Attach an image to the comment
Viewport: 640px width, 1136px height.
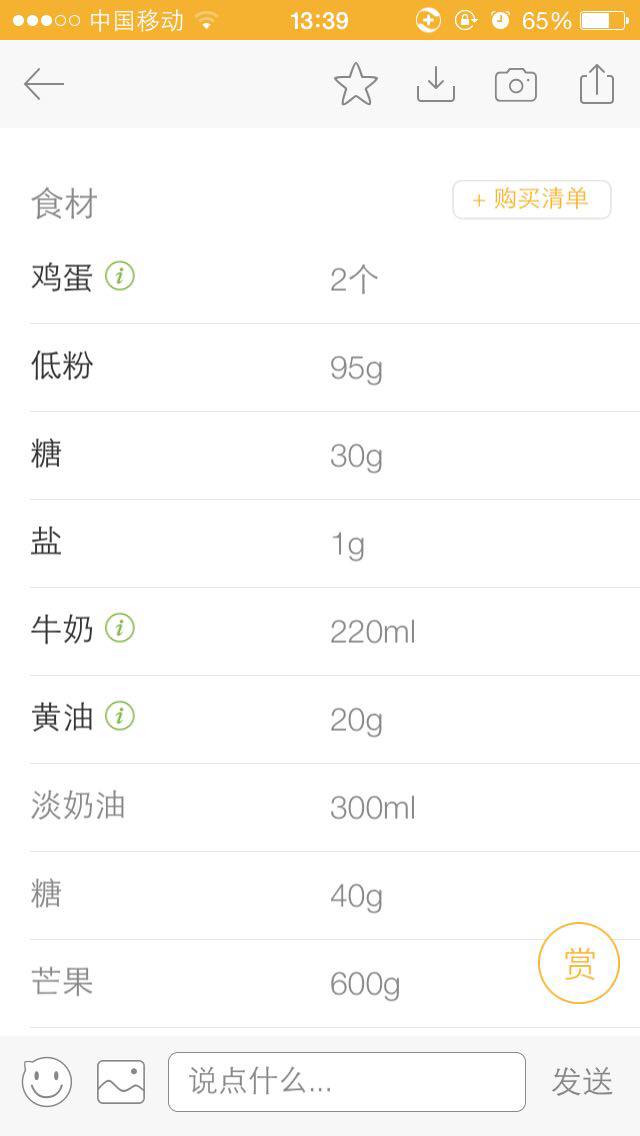click(121, 1082)
